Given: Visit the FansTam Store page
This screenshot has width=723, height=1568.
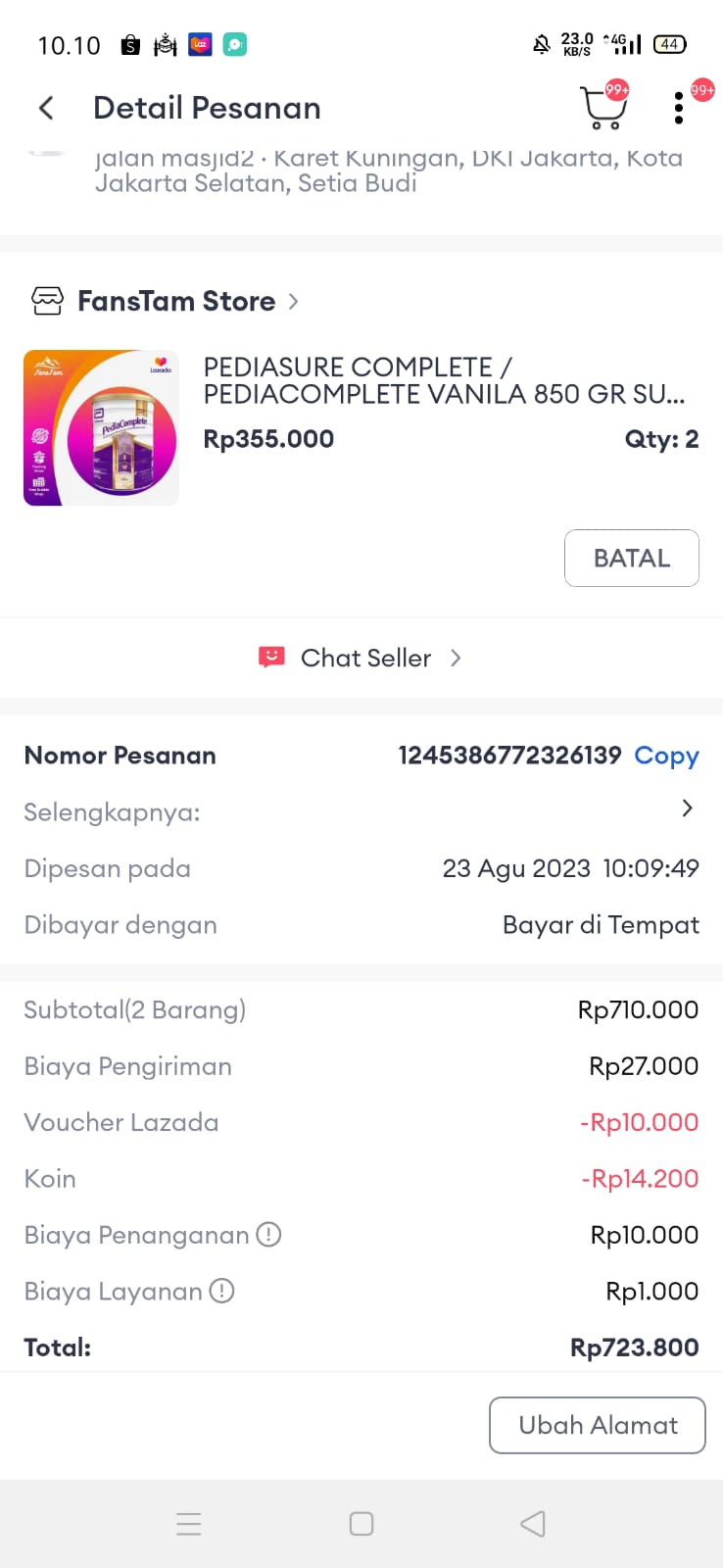Looking at the screenshot, I should point(176,301).
